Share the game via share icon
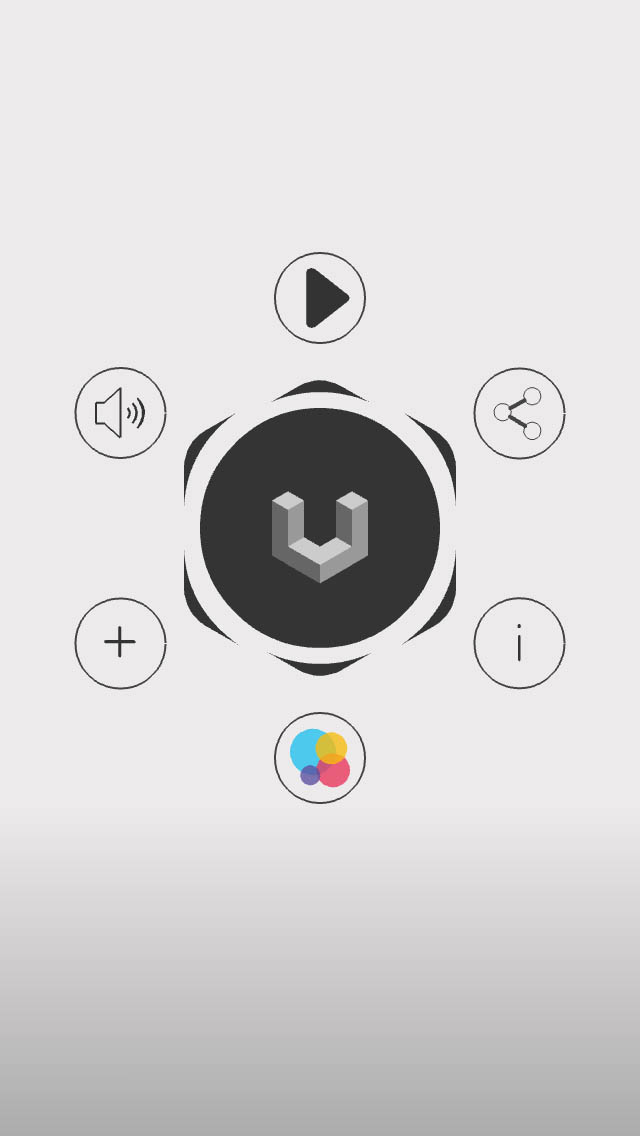The image size is (640, 1136). [x=519, y=413]
